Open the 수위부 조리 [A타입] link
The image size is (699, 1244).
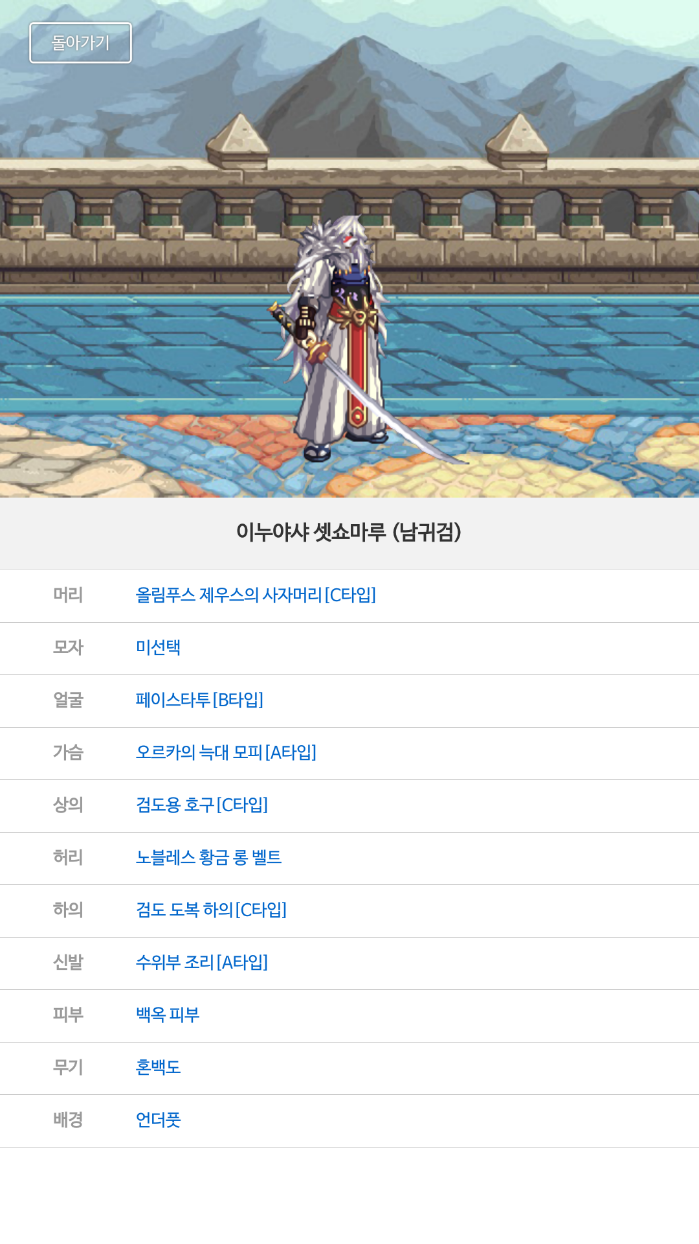(201, 962)
